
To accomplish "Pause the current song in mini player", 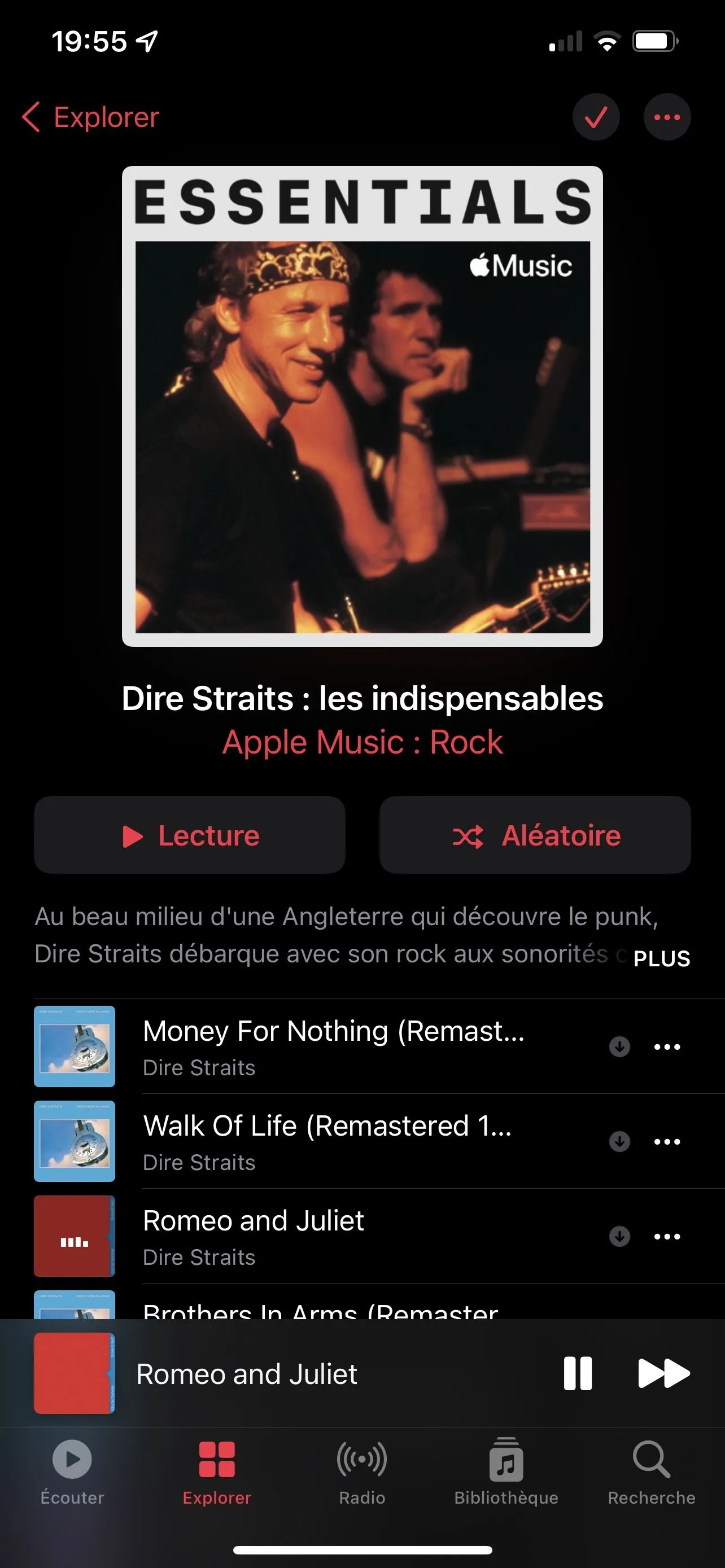I will coord(578,1374).
